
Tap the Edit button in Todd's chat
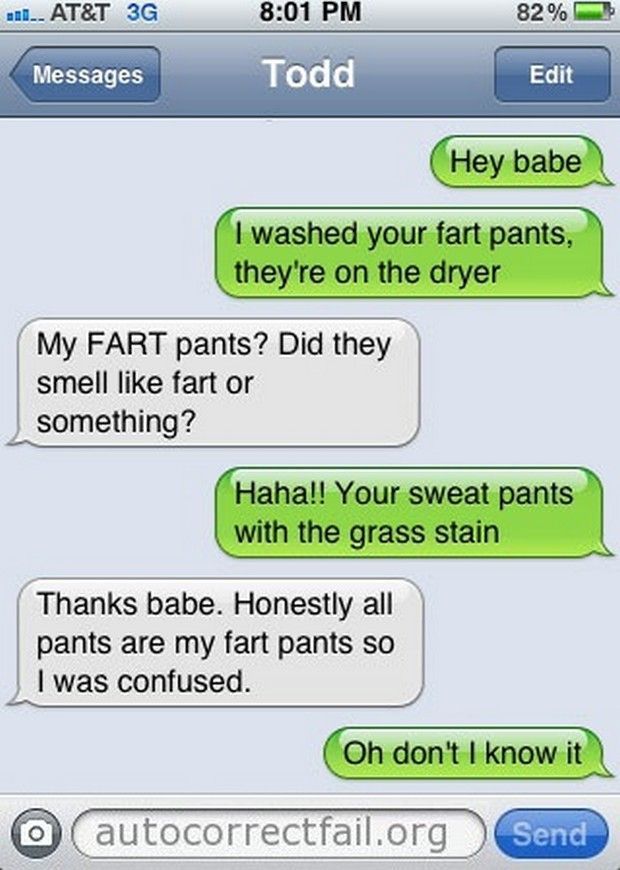click(551, 75)
